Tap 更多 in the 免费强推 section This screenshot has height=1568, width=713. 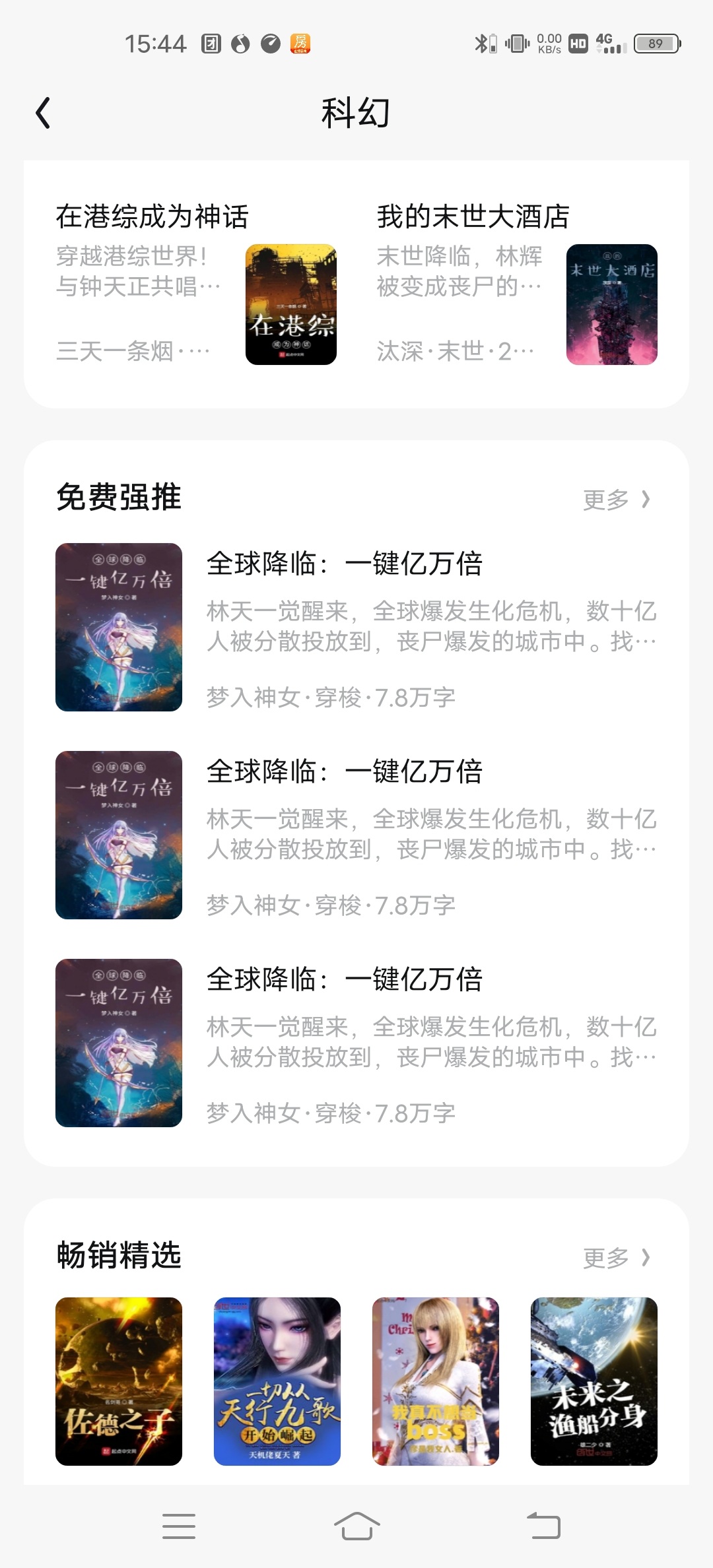click(617, 500)
